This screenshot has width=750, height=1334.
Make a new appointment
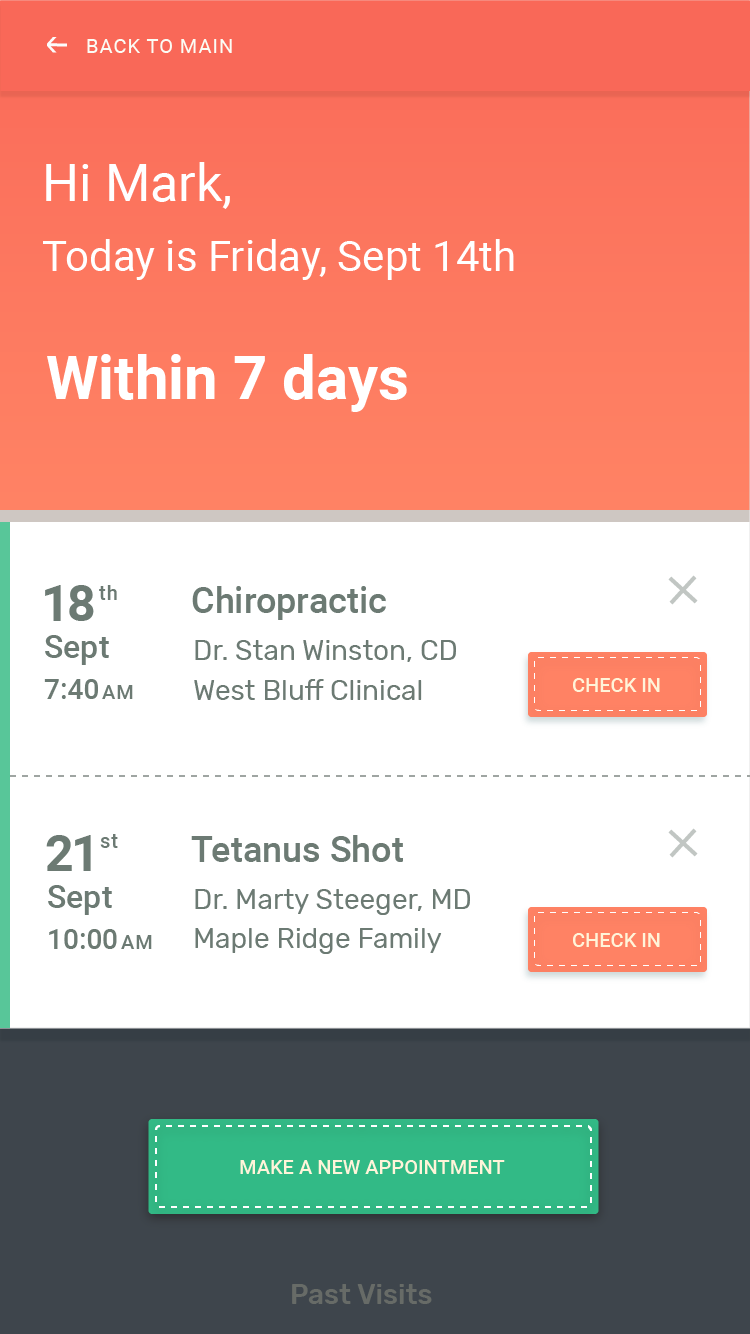pyautogui.click(x=373, y=1167)
